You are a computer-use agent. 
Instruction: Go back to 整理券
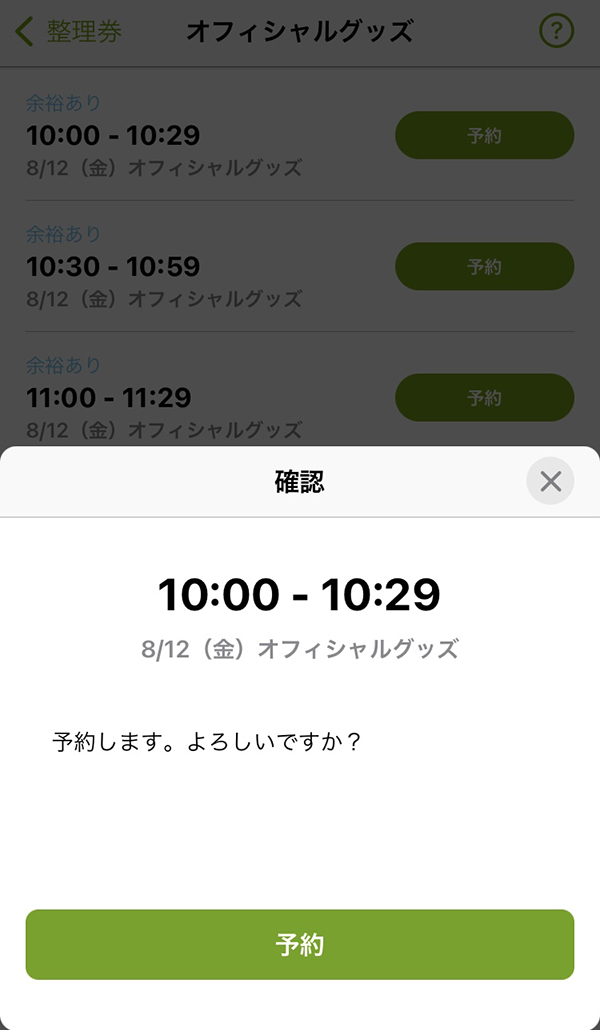click(68, 32)
